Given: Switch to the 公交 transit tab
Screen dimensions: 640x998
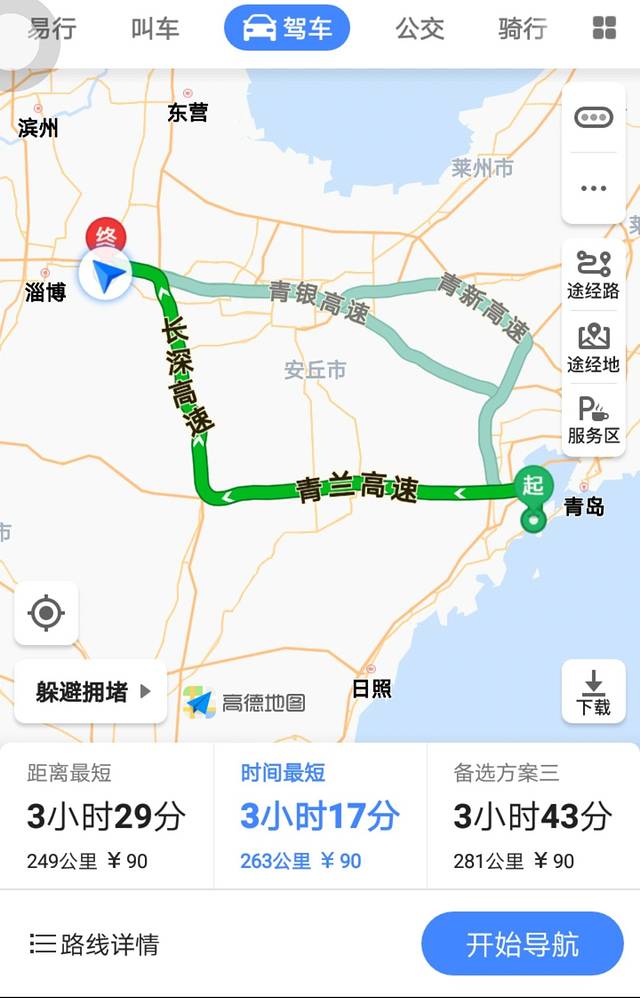Looking at the screenshot, I should (419, 29).
